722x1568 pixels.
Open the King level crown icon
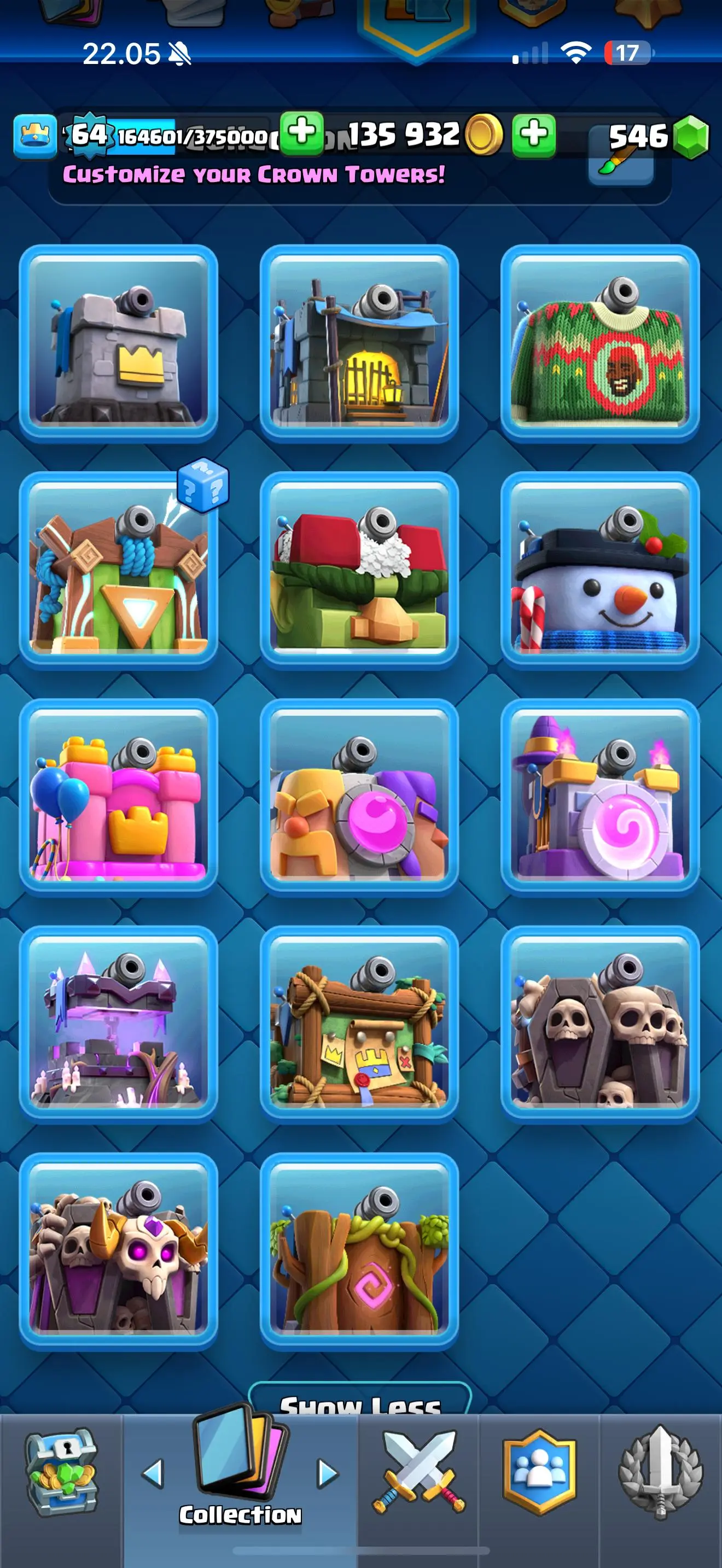point(36,136)
